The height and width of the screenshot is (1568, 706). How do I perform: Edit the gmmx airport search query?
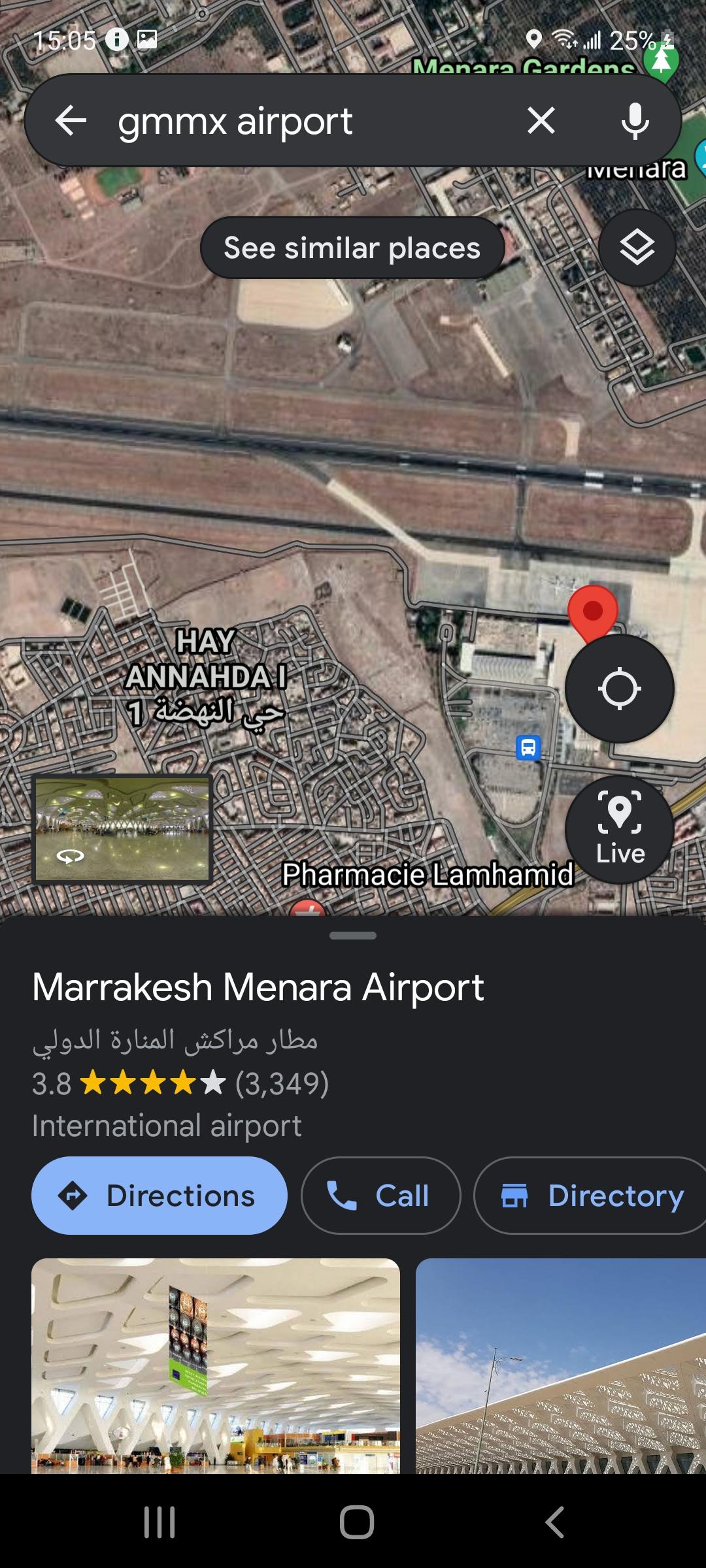coord(294,122)
